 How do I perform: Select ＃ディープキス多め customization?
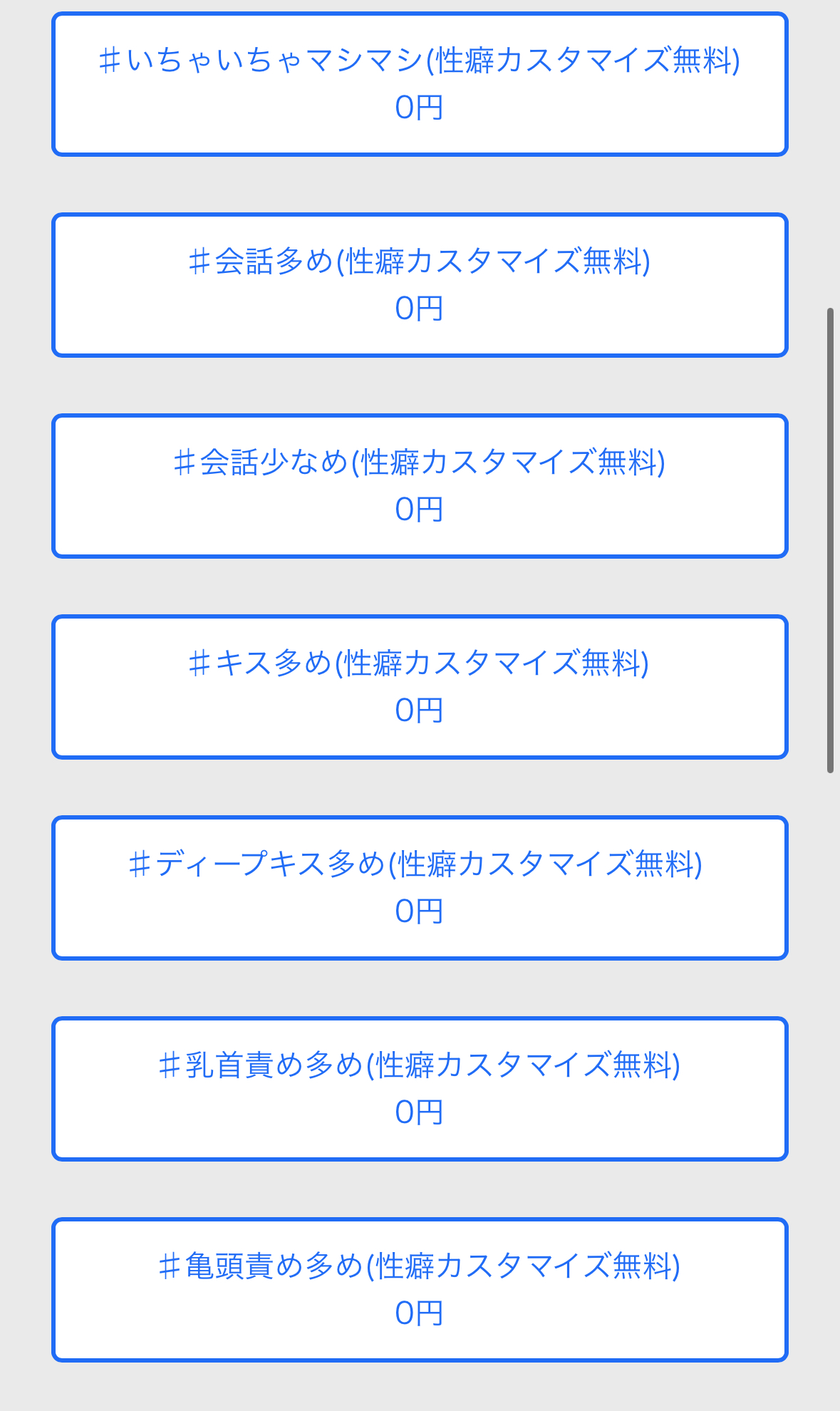coord(420,888)
